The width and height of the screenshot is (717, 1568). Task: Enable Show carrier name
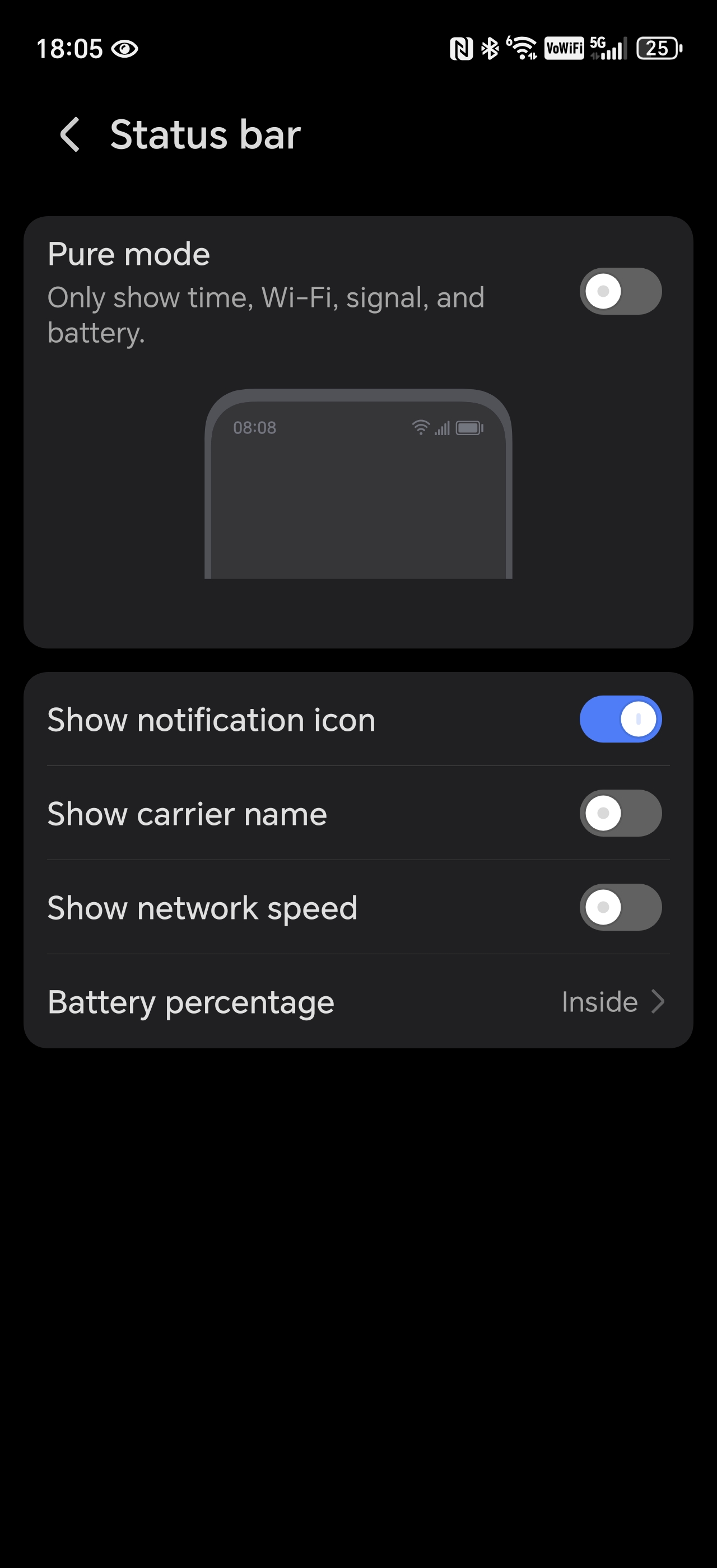tap(620, 813)
